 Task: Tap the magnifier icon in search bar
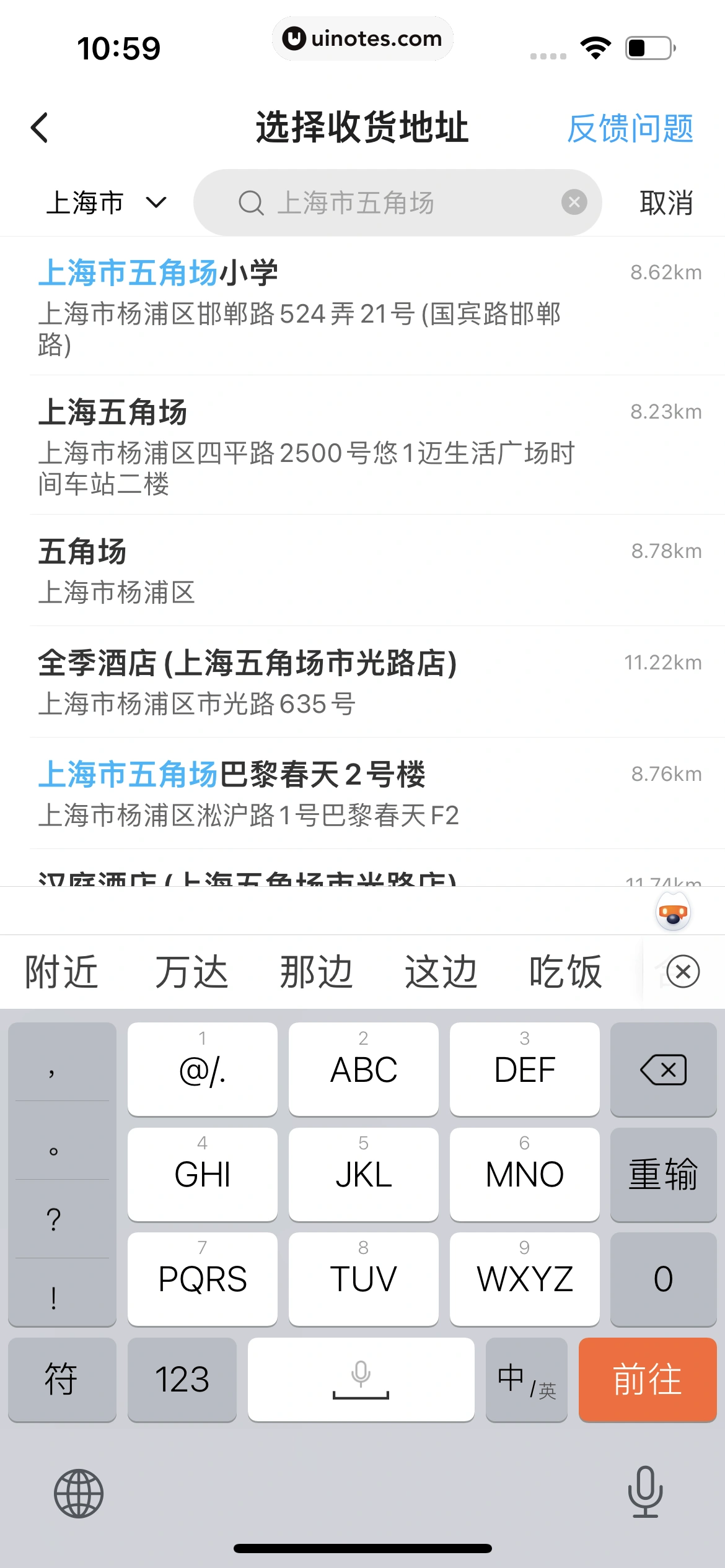250,203
